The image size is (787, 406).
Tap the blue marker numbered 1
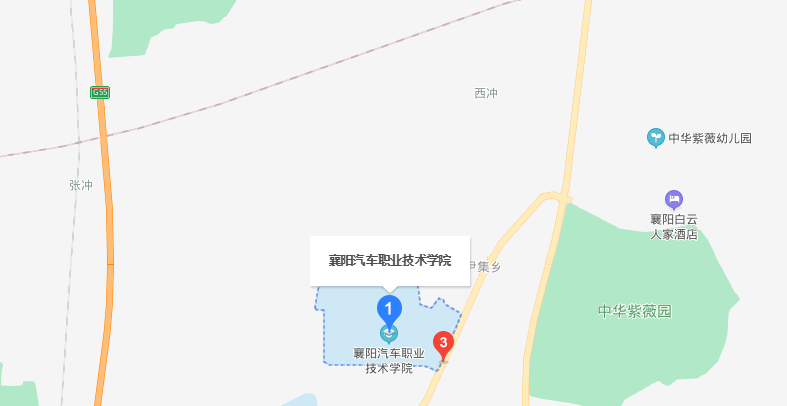pyautogui.click(x=389, y=309)
